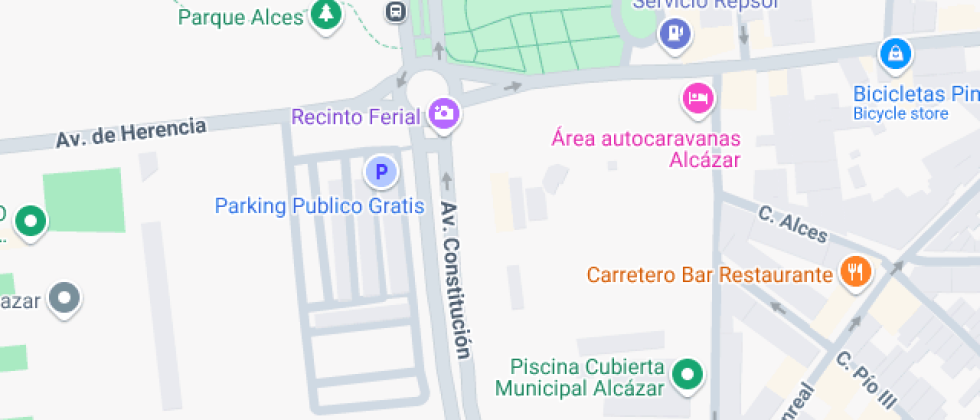Select the Recinto Ferial camera pin
This screenshot has width=980, height=420.
[x=443, y=112]
